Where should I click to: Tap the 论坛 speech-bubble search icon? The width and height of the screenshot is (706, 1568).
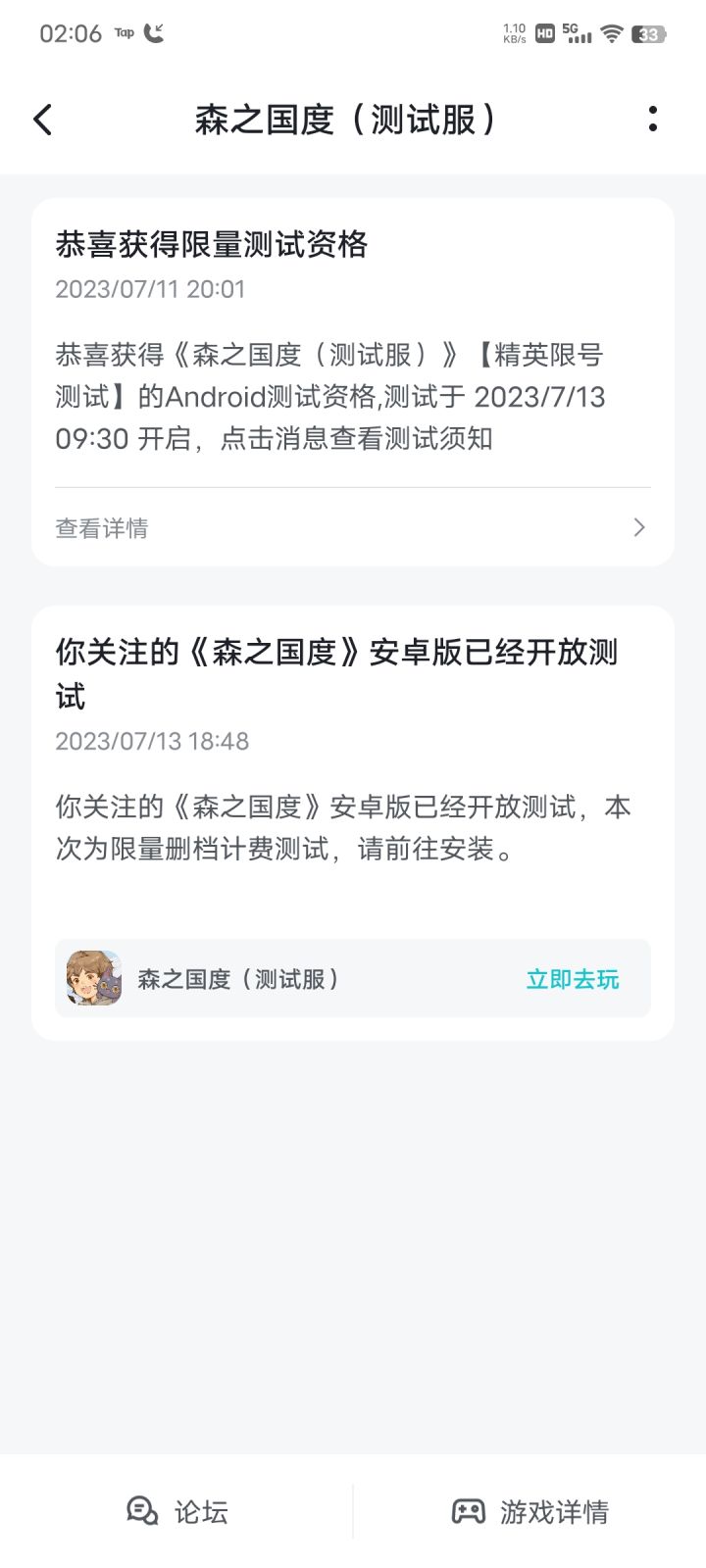point(141,1511)
